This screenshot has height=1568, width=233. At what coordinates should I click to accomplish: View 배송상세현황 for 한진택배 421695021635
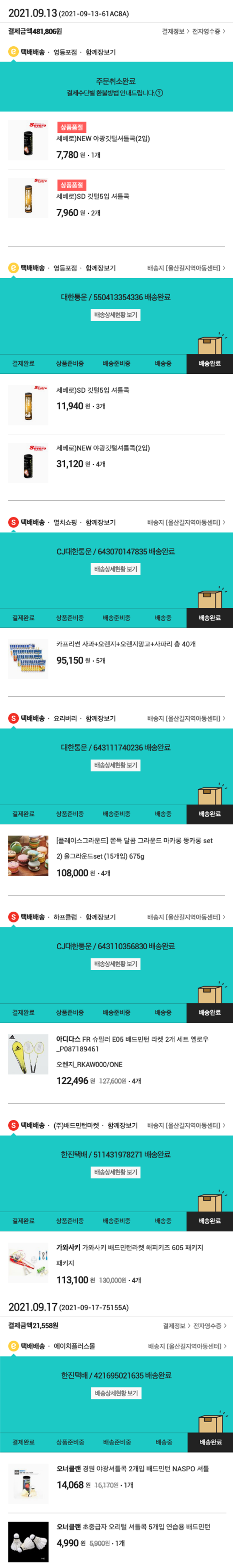click(x=116, y=1393)
